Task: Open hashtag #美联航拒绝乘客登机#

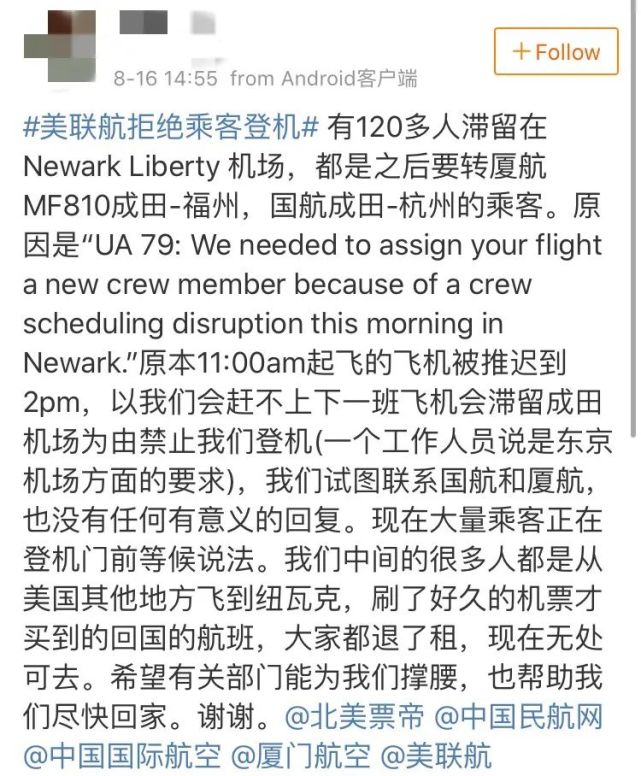Action: (171, 127)
